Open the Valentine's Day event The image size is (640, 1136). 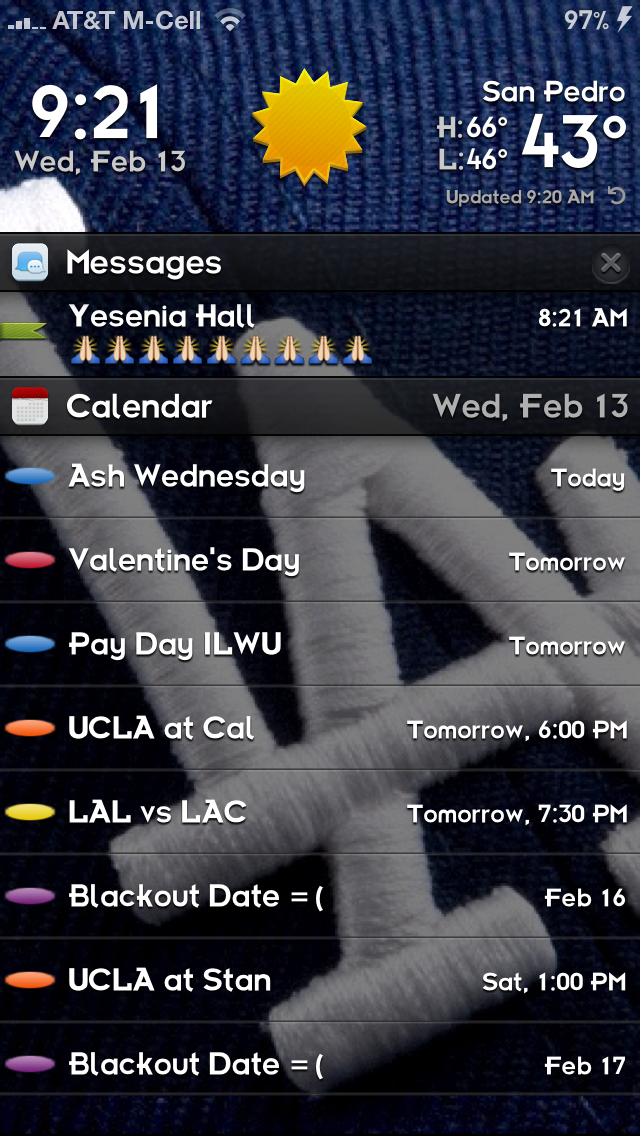(x=320, y=560)
